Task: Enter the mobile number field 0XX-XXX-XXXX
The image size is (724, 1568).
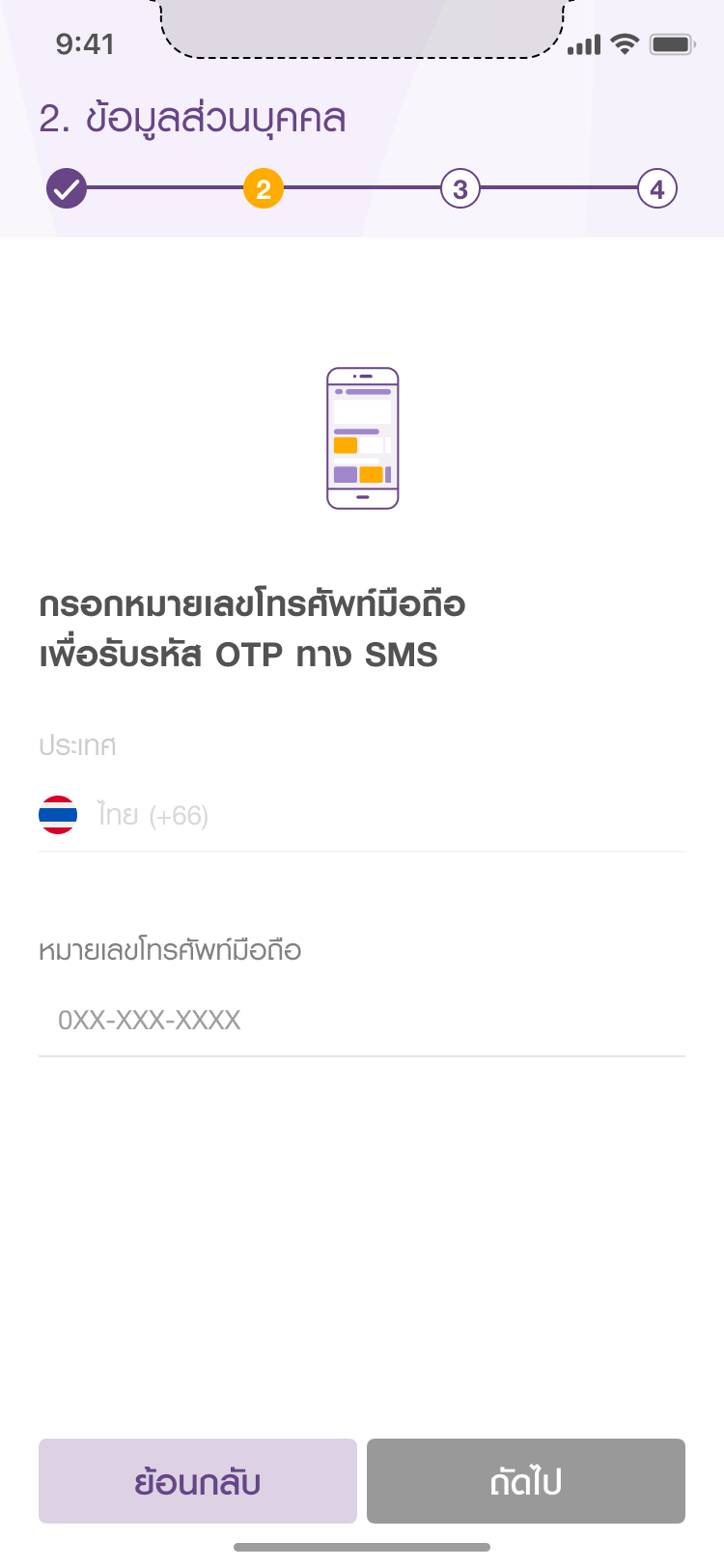Action: coord(361,1020)
